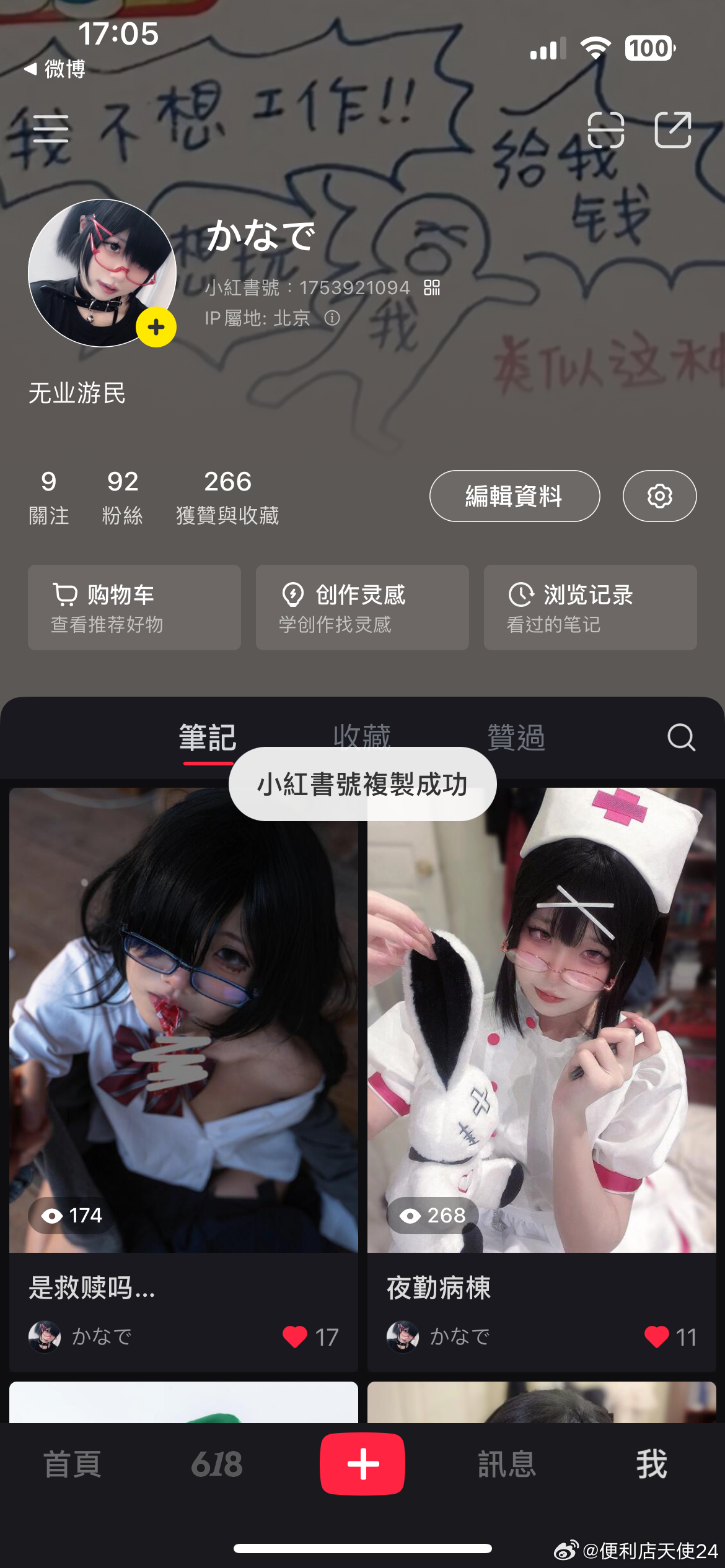The image size is (725, 1568).
Task: Create new post with red plus
Action: 362,1464
